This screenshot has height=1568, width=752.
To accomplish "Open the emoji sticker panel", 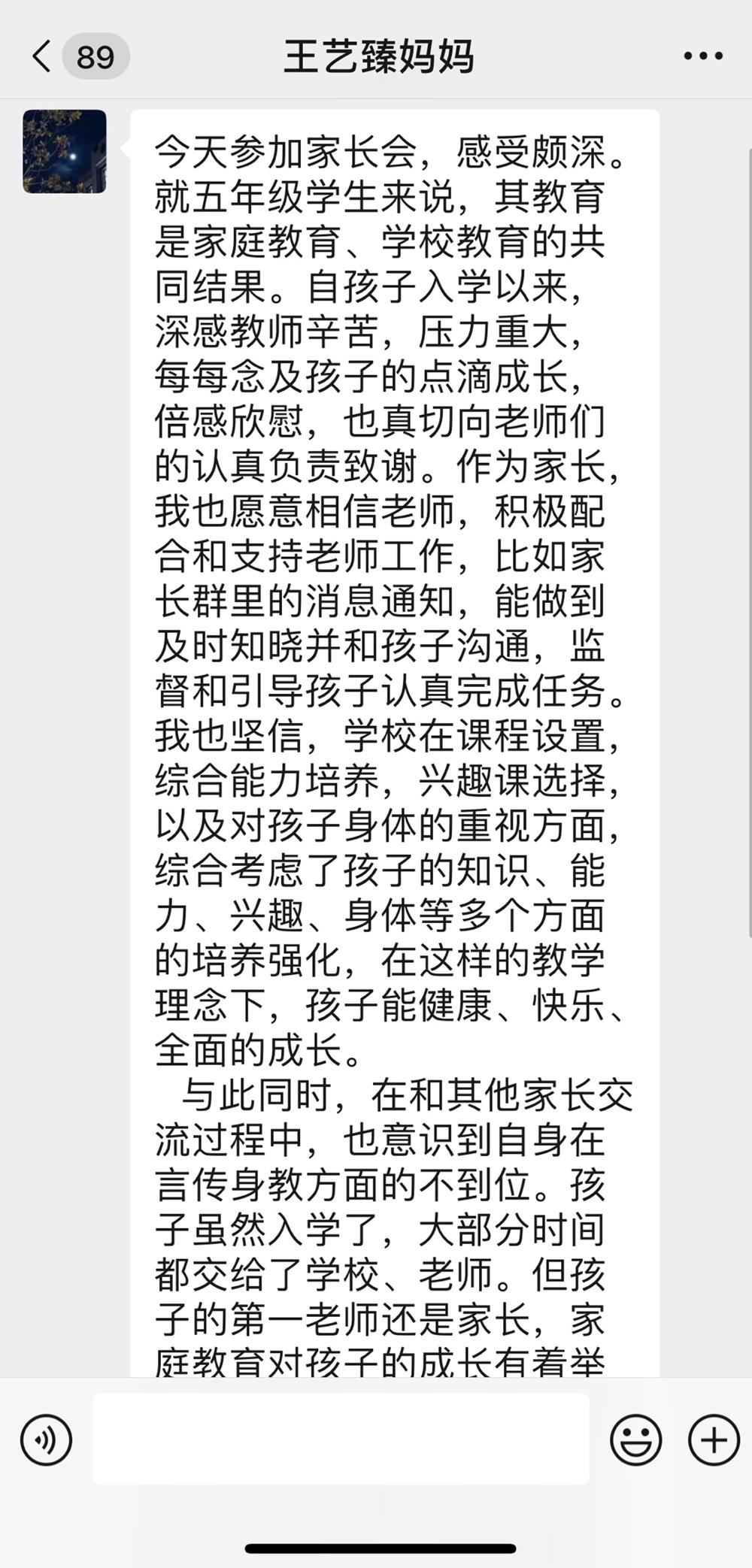I will tap(635, 1440).
